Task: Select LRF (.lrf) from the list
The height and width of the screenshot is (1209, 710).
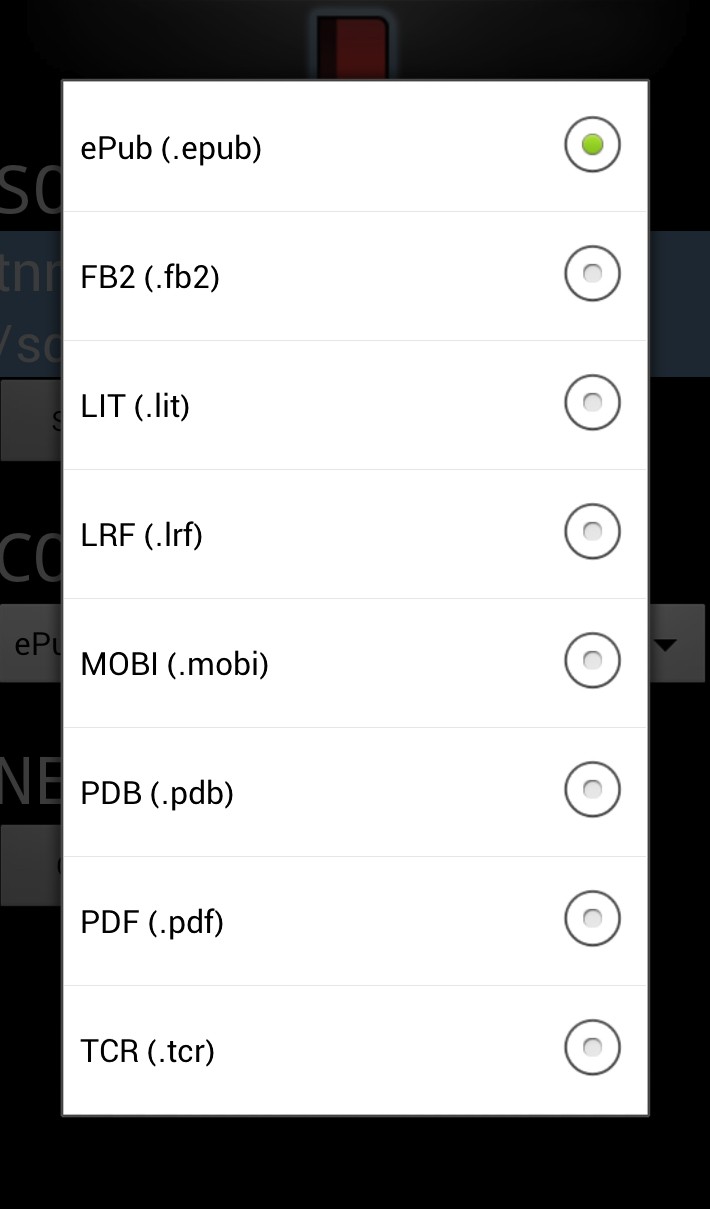Action: point(355,534)
